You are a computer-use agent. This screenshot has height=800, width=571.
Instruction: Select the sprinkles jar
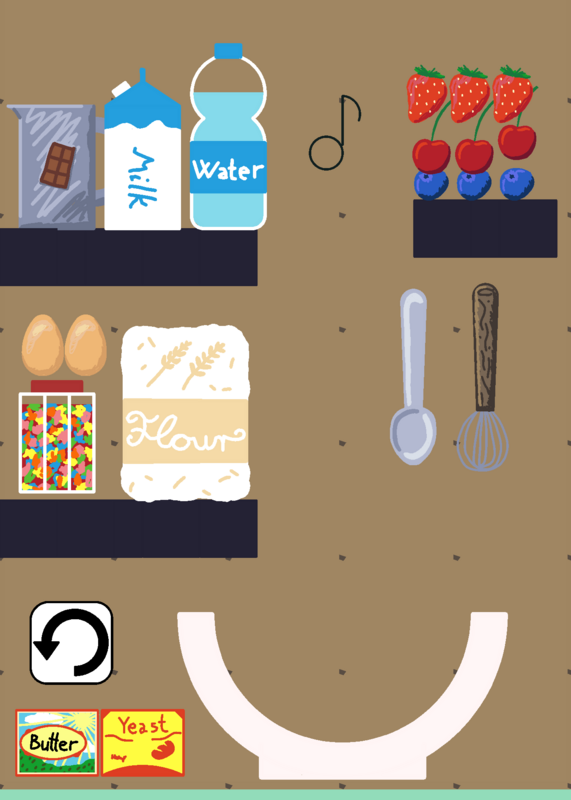click(x=57, y=437)
